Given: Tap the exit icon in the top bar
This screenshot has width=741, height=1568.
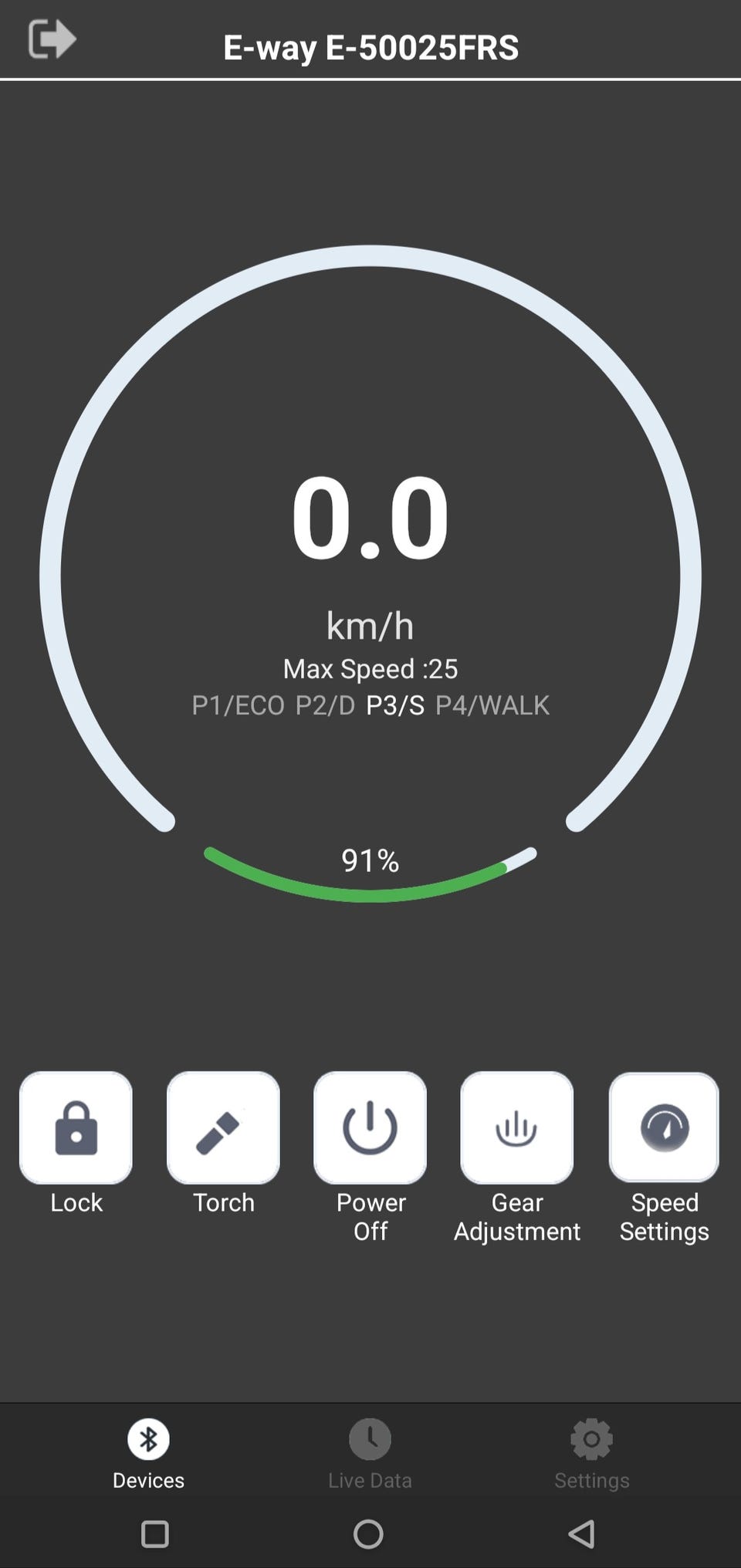Looking at the screenshot, I should (x=52, y=39).
